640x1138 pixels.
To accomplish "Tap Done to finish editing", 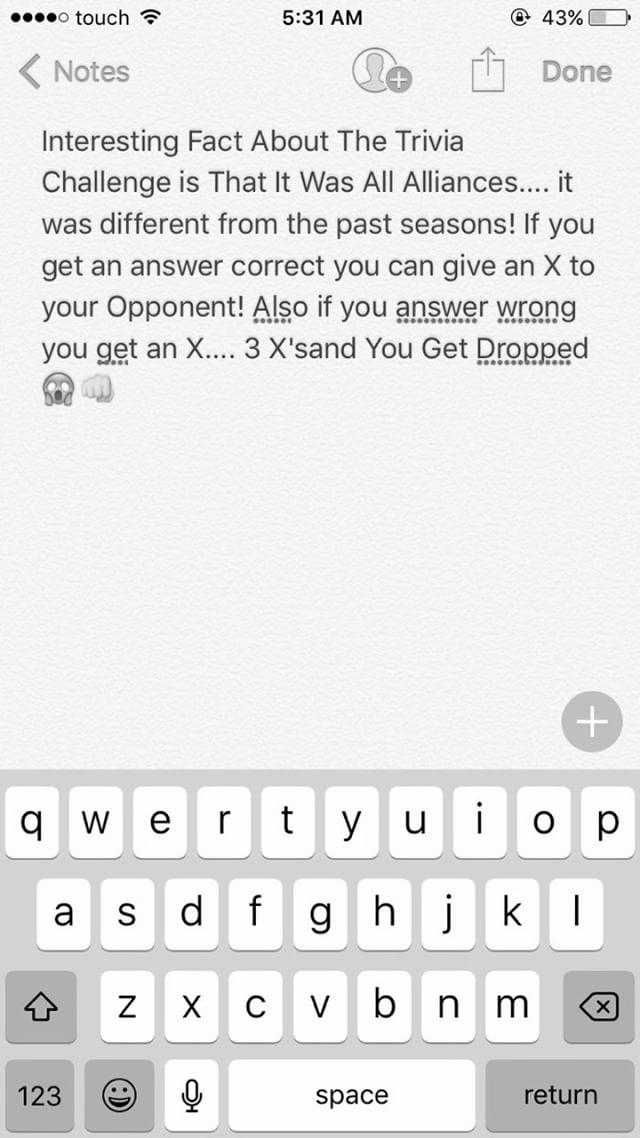I will [577, 71].
